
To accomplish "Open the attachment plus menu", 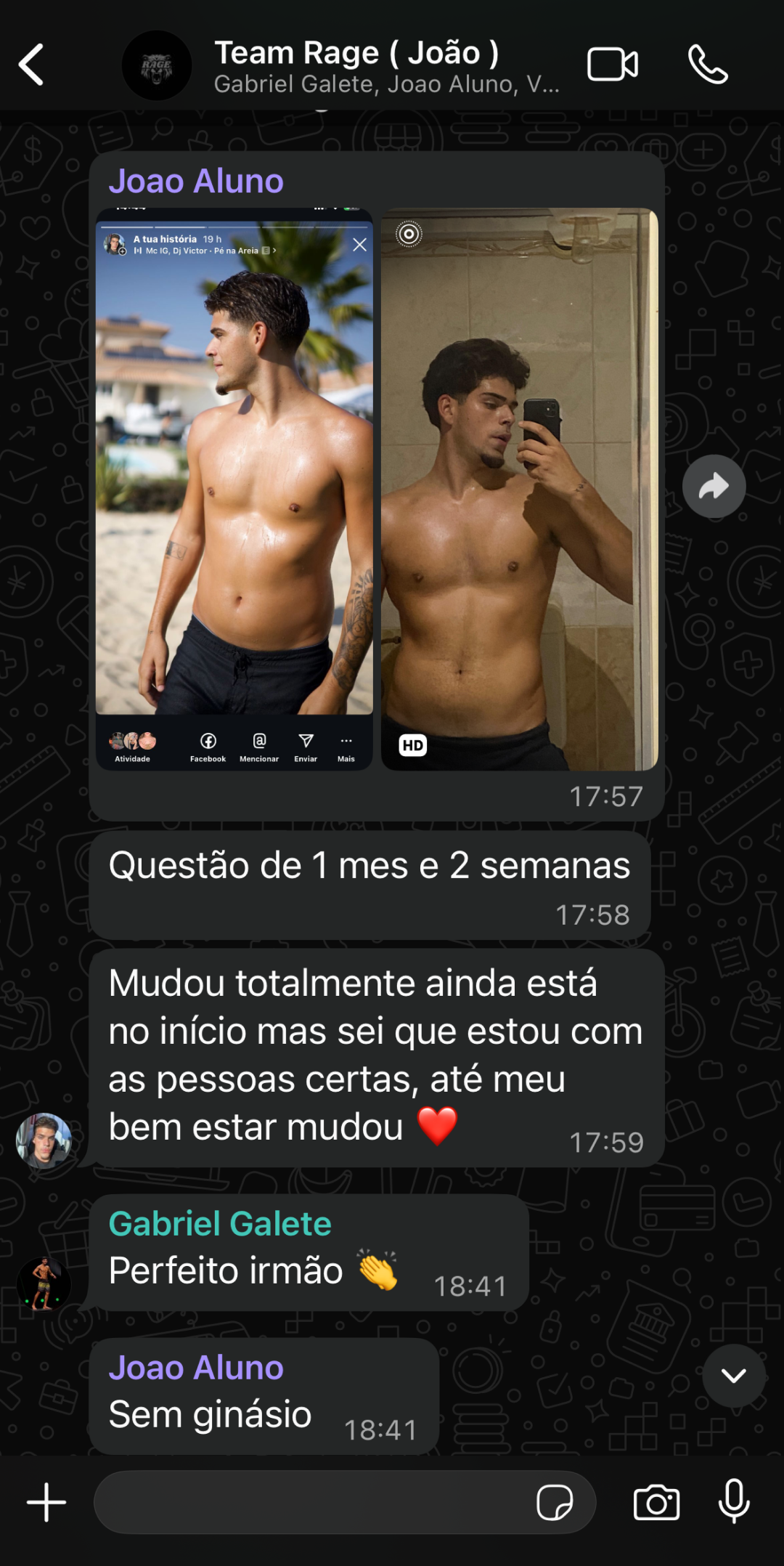I will 46,1502.
